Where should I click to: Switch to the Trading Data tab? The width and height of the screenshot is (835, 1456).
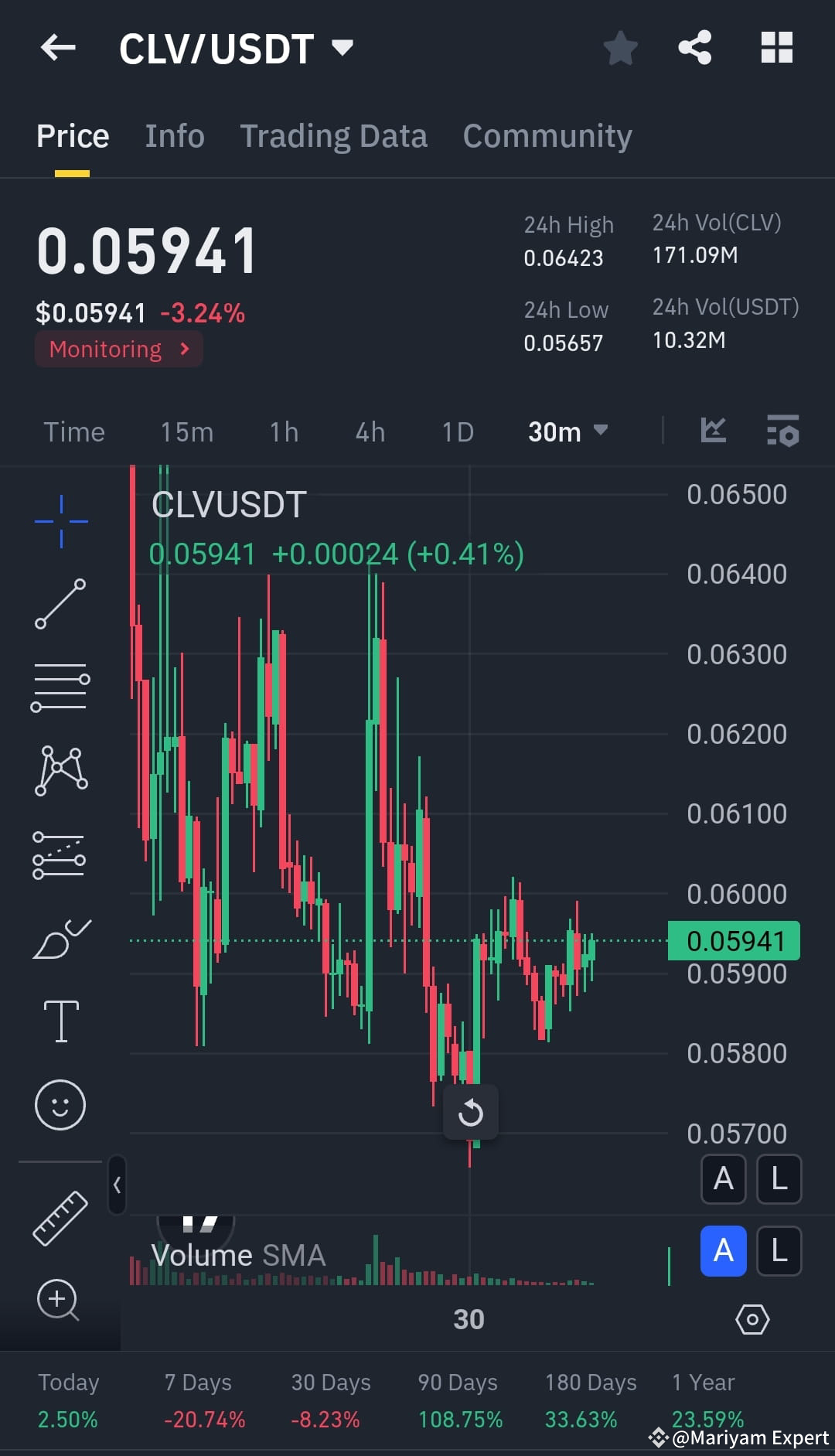click(334, 135)
